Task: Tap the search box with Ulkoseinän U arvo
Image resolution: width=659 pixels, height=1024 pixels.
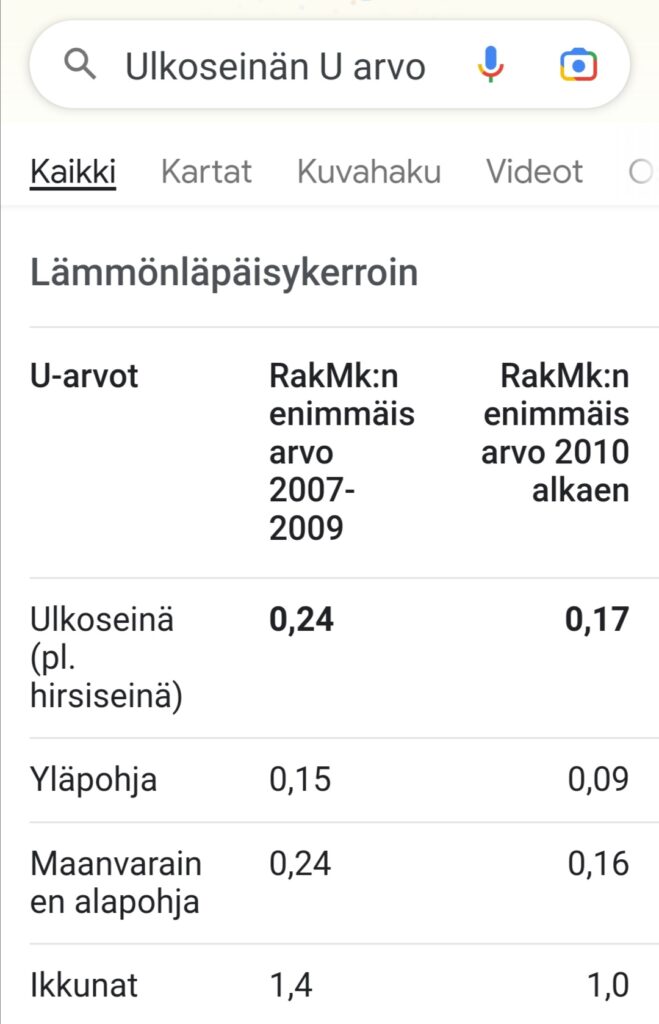Action: coord(275,66)
